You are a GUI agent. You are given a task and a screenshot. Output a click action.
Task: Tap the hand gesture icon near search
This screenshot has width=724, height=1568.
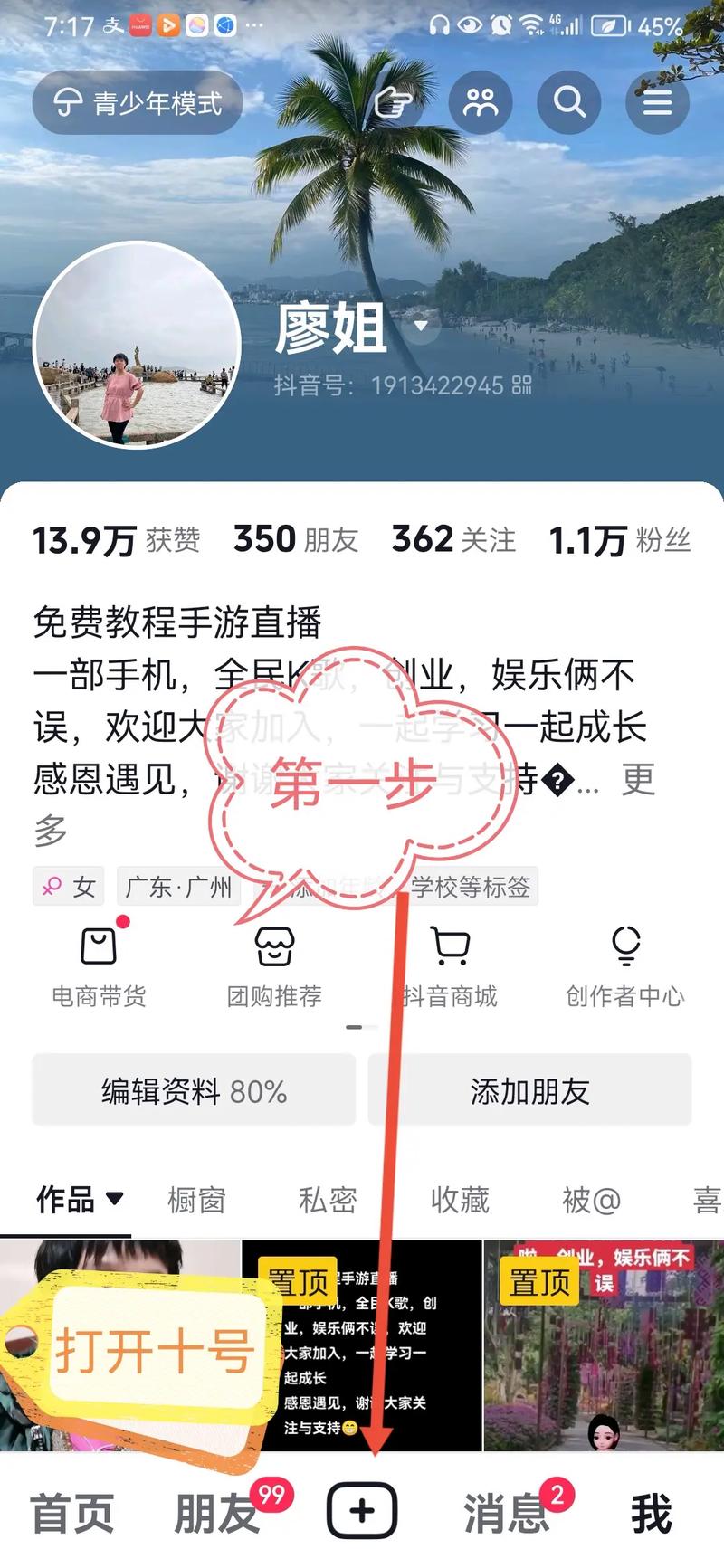pos(392,102)
